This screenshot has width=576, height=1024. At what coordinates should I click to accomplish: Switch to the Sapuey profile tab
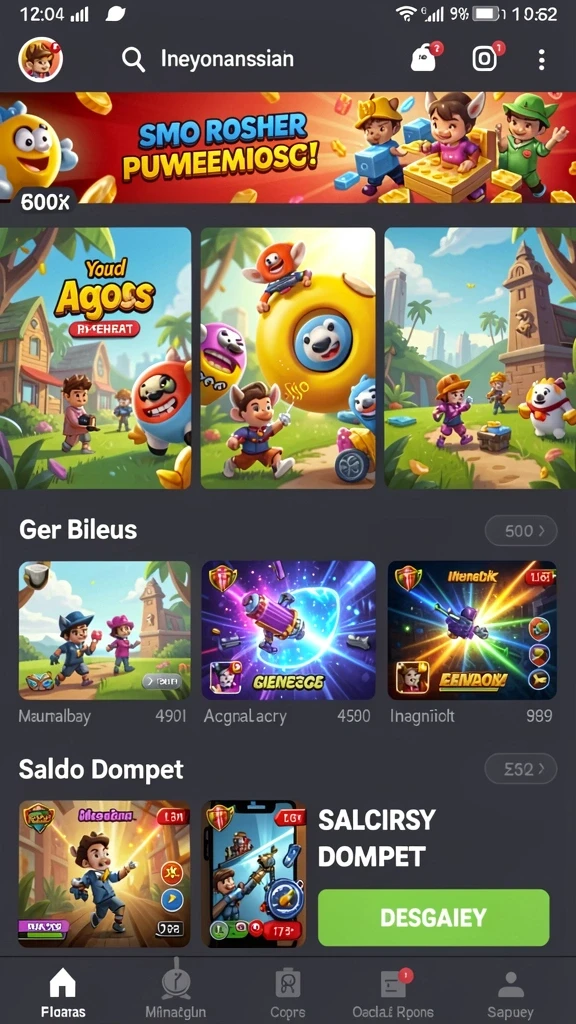(x=511, y=993)
